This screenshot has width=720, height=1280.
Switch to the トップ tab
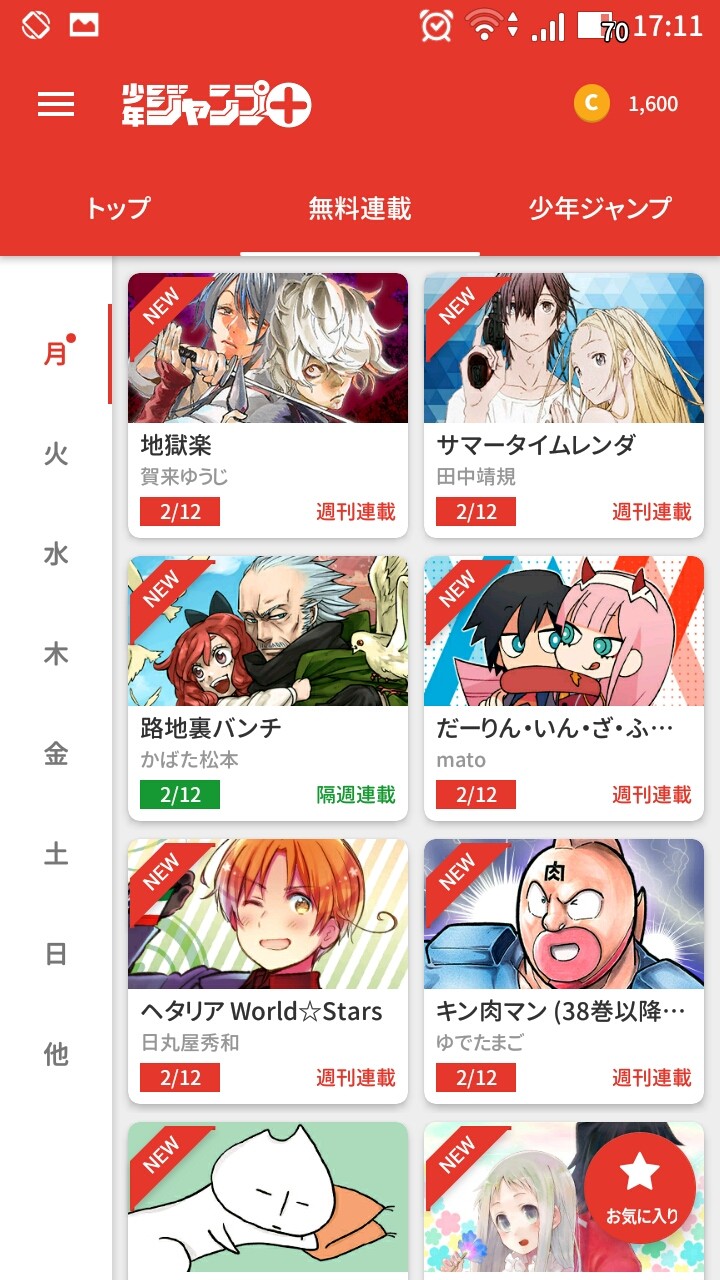pos(117,208)
